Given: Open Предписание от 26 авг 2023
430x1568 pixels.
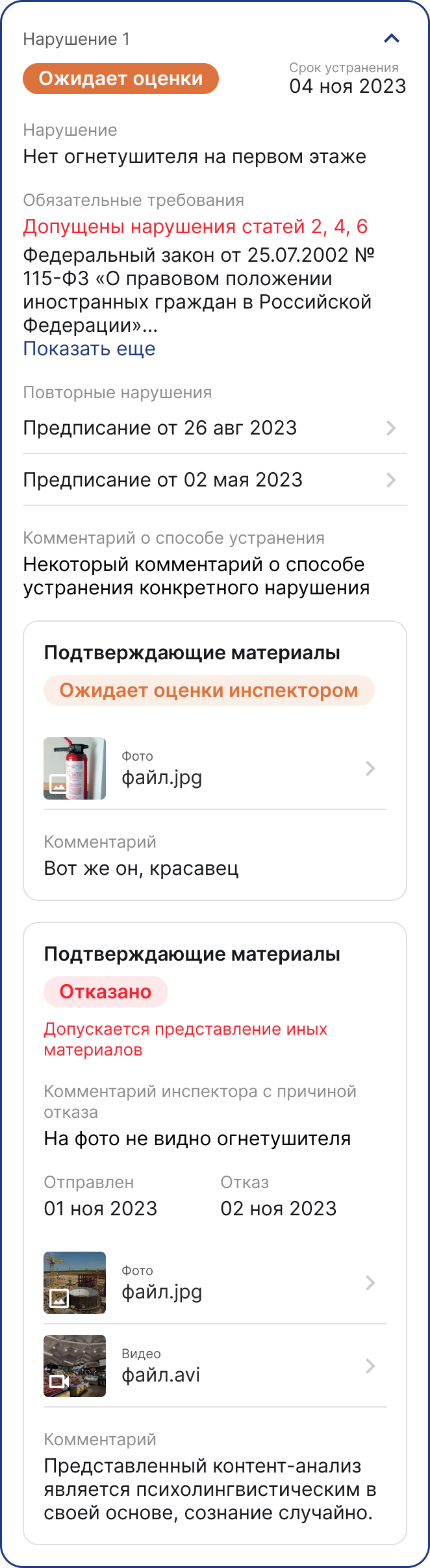Looking at the screenshot, I should click(214, 428).
